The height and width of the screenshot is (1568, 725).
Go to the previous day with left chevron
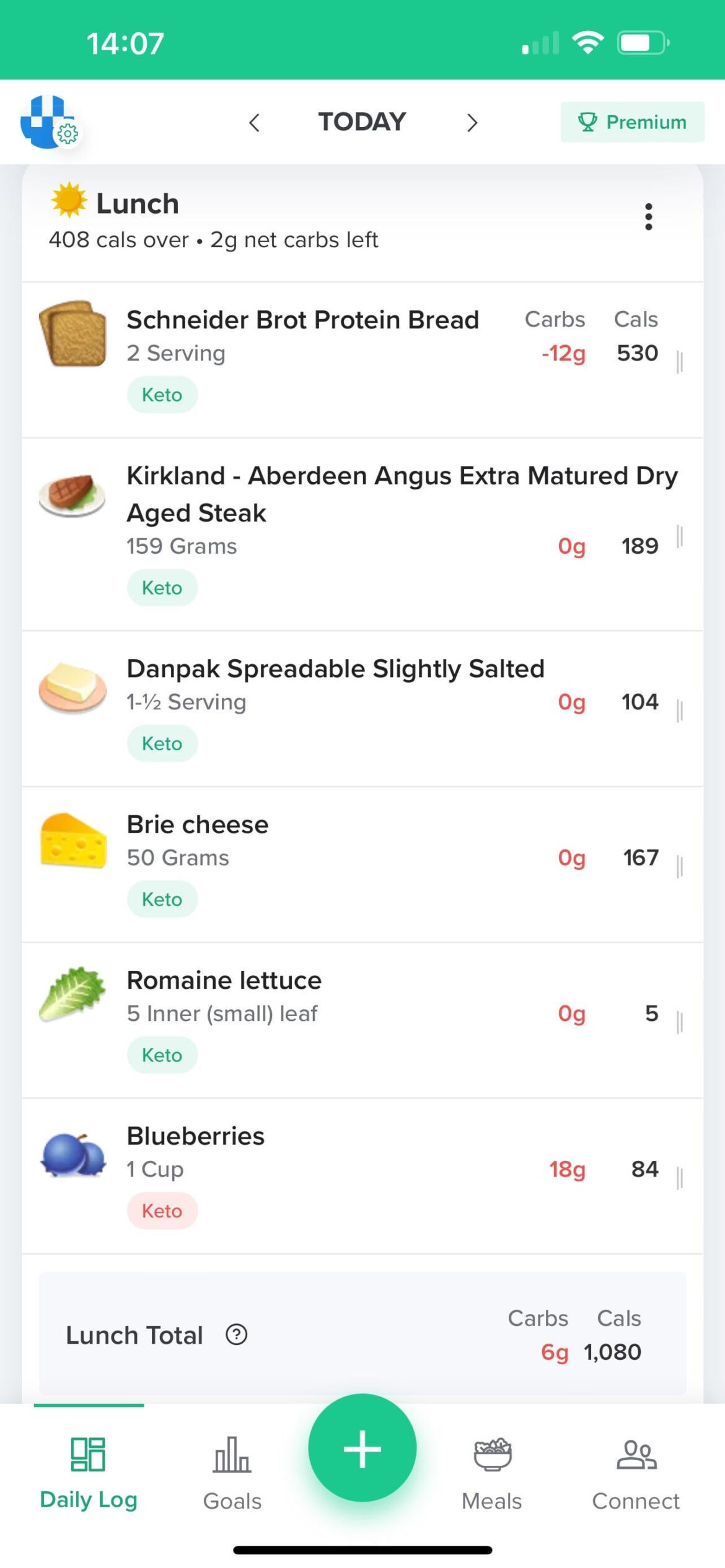(x=255, y=121)
